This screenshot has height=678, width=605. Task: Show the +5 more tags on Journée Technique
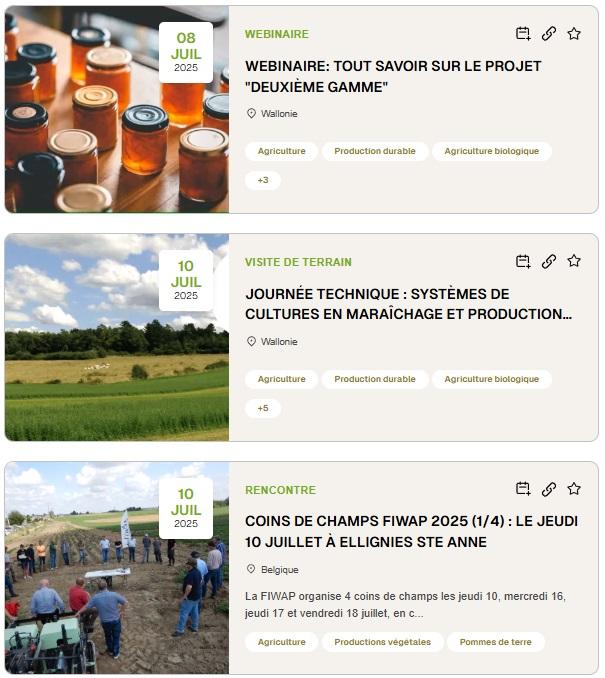263,409
